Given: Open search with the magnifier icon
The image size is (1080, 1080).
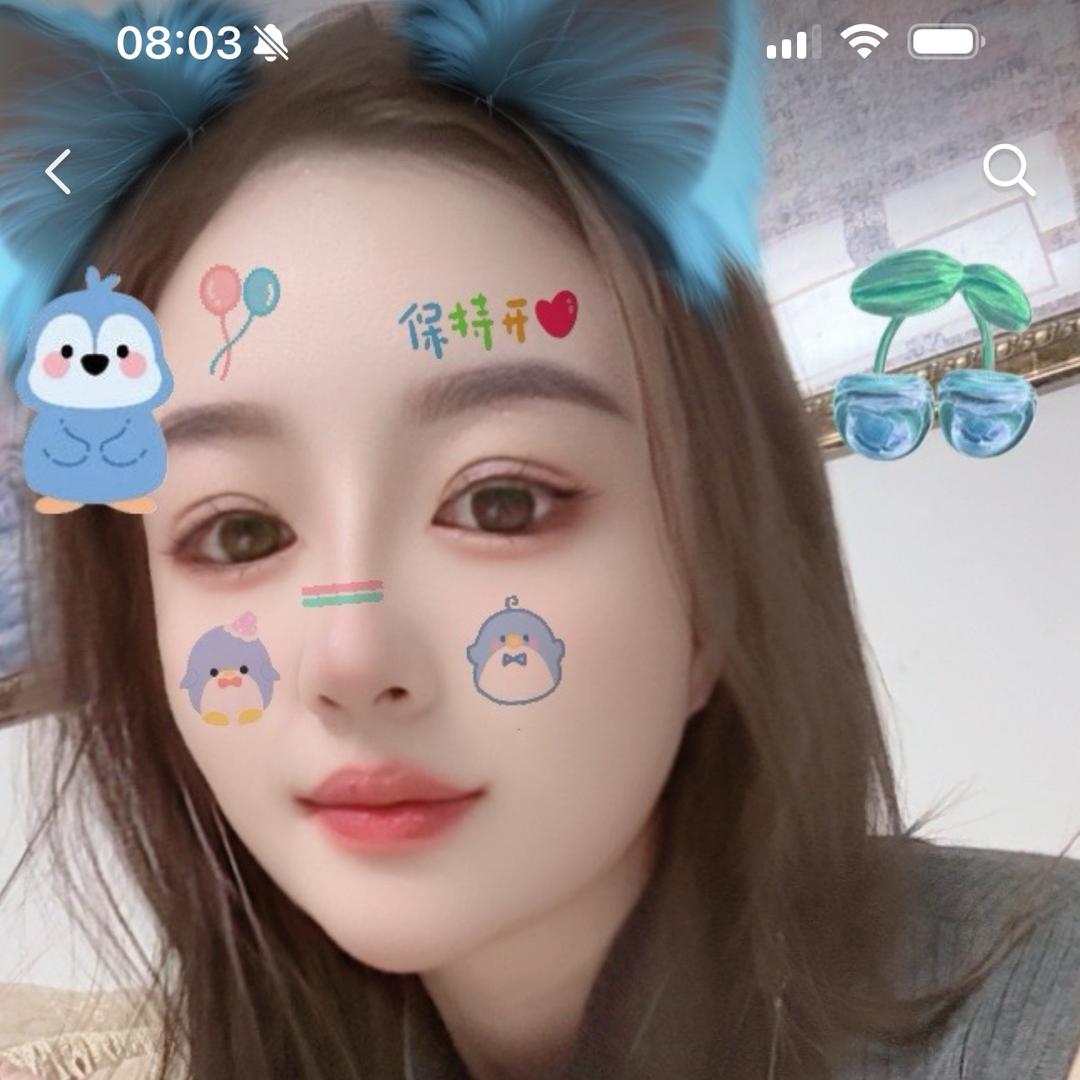Looking at the screenshot, I should tap(1008, 171).
